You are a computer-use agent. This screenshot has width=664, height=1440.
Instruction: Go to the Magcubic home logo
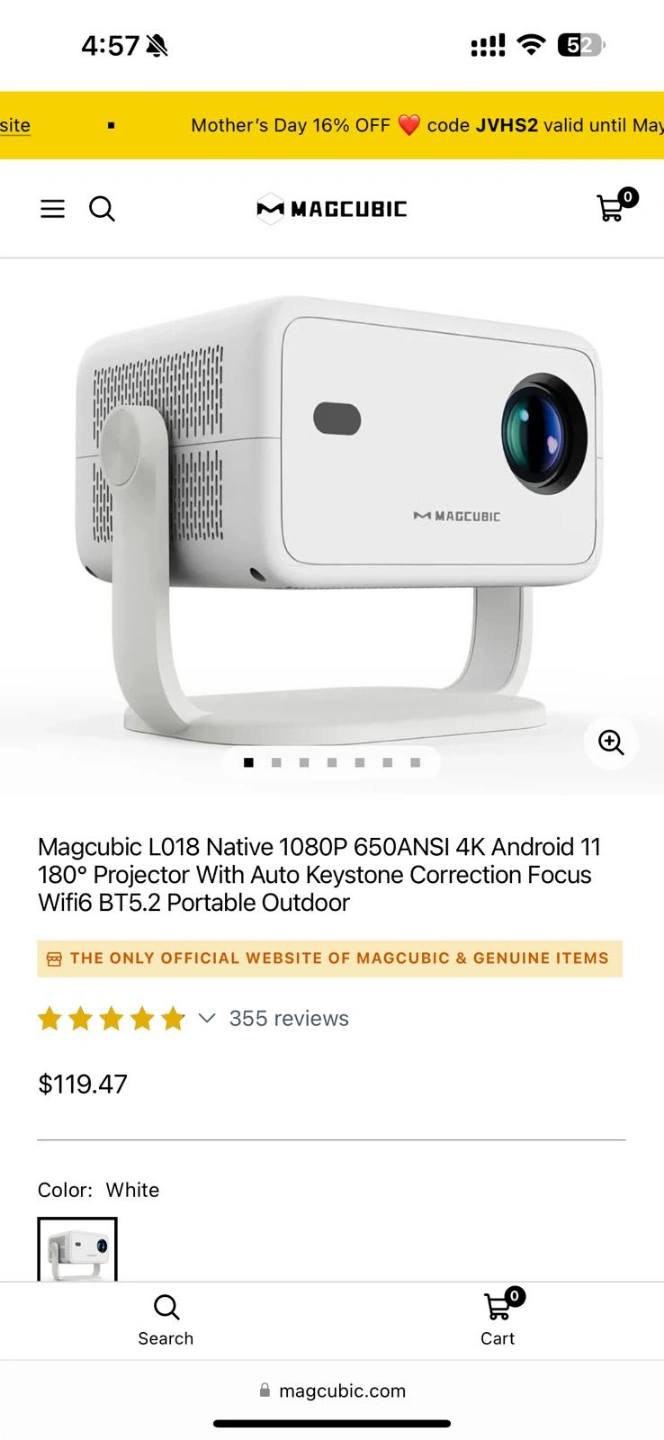tap(331, 208)
